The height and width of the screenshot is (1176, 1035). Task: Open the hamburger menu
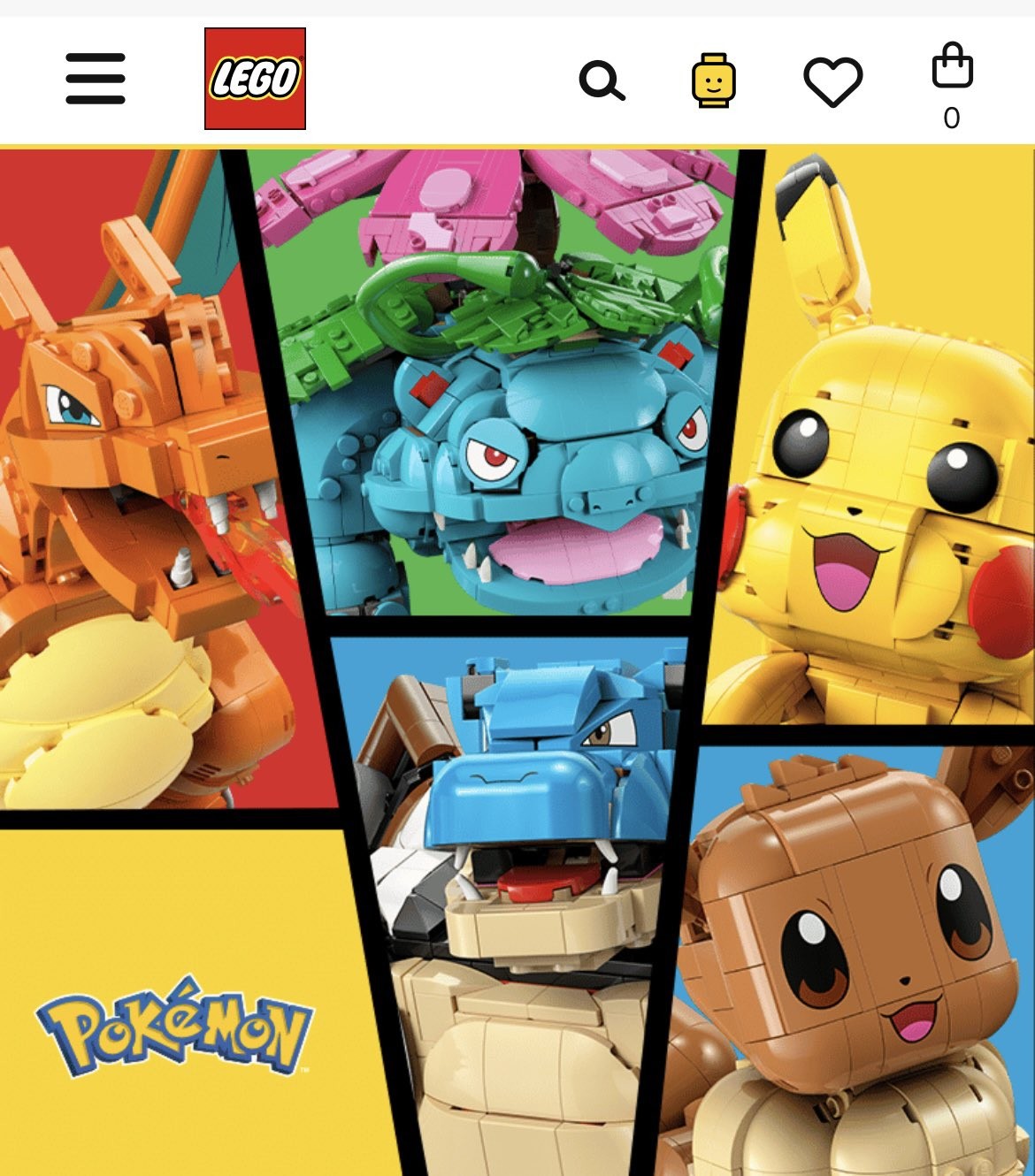(96, 79)
